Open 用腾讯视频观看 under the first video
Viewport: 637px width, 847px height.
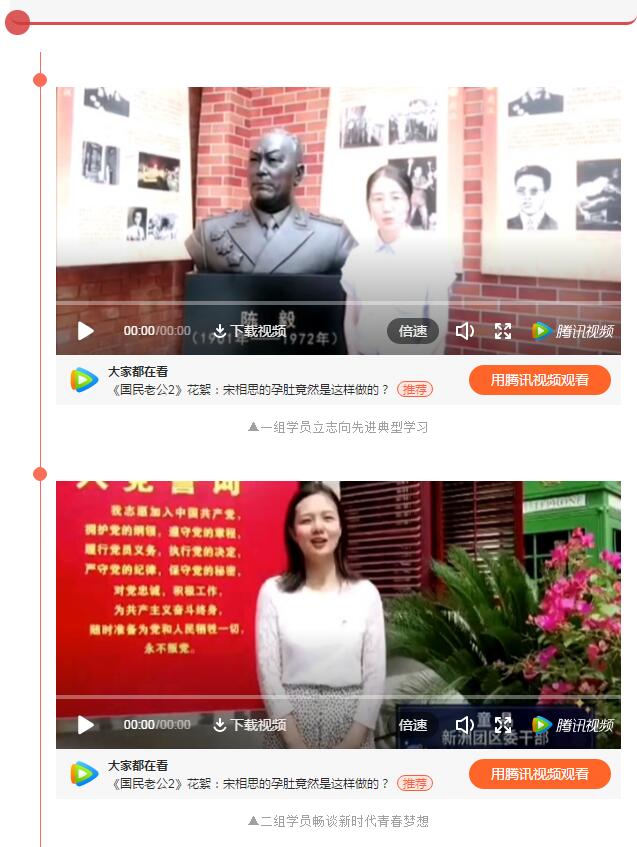[539, 380]
